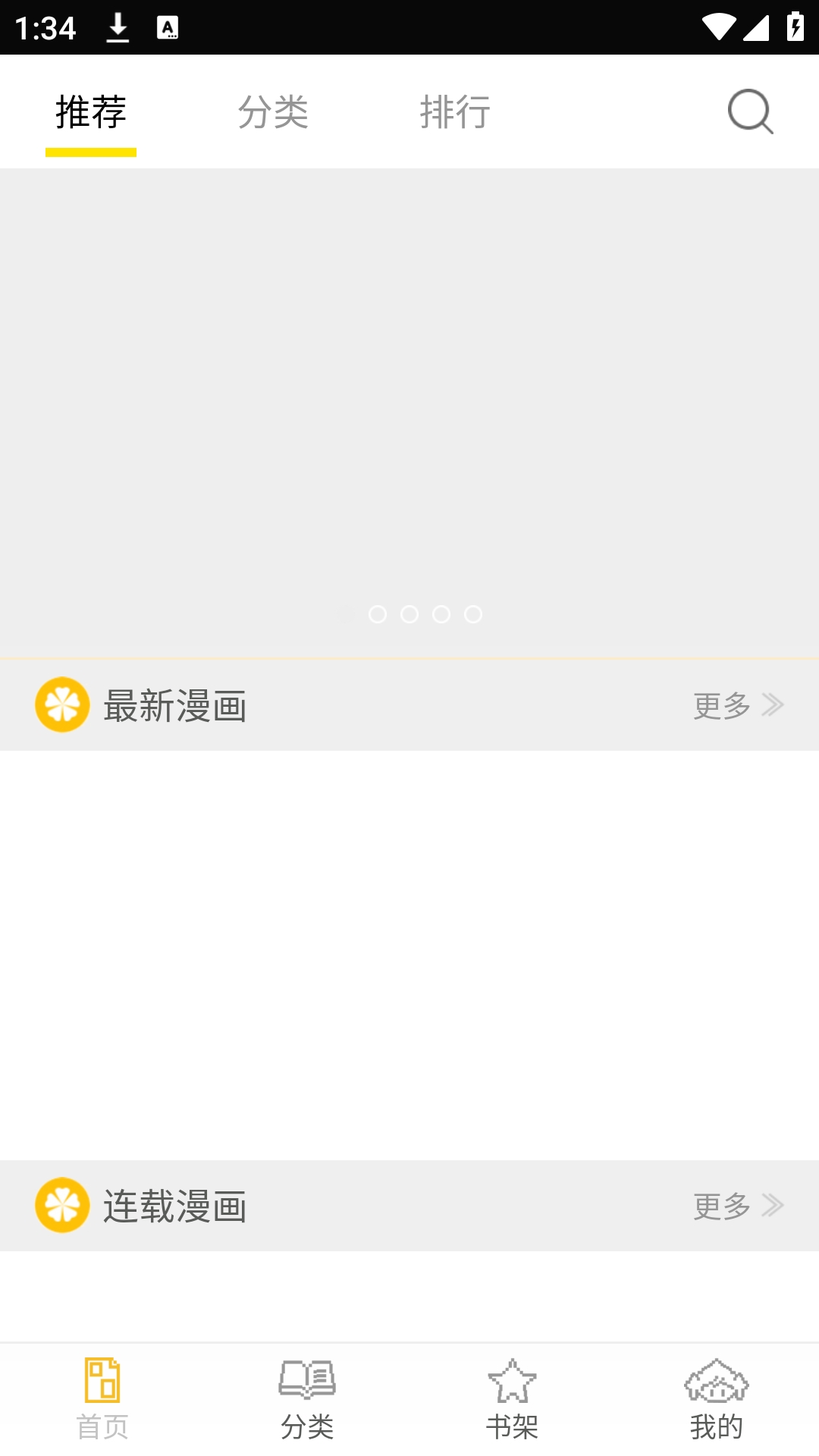Open the 书架 bookshelf tab
Viewport: 819px width, 1456px height.
[512, 1400]
